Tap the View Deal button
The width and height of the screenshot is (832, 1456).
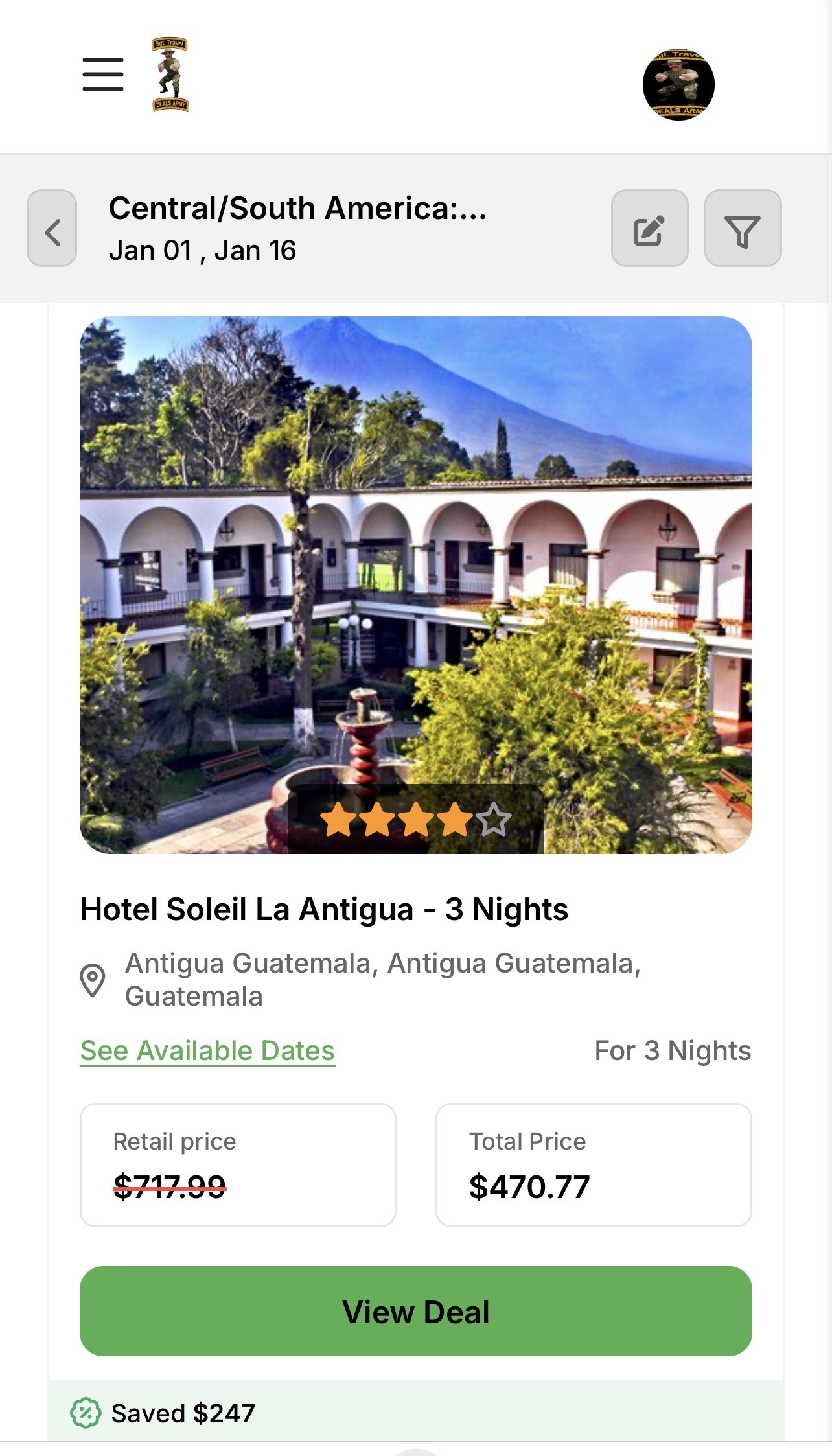click(415, 1311)
